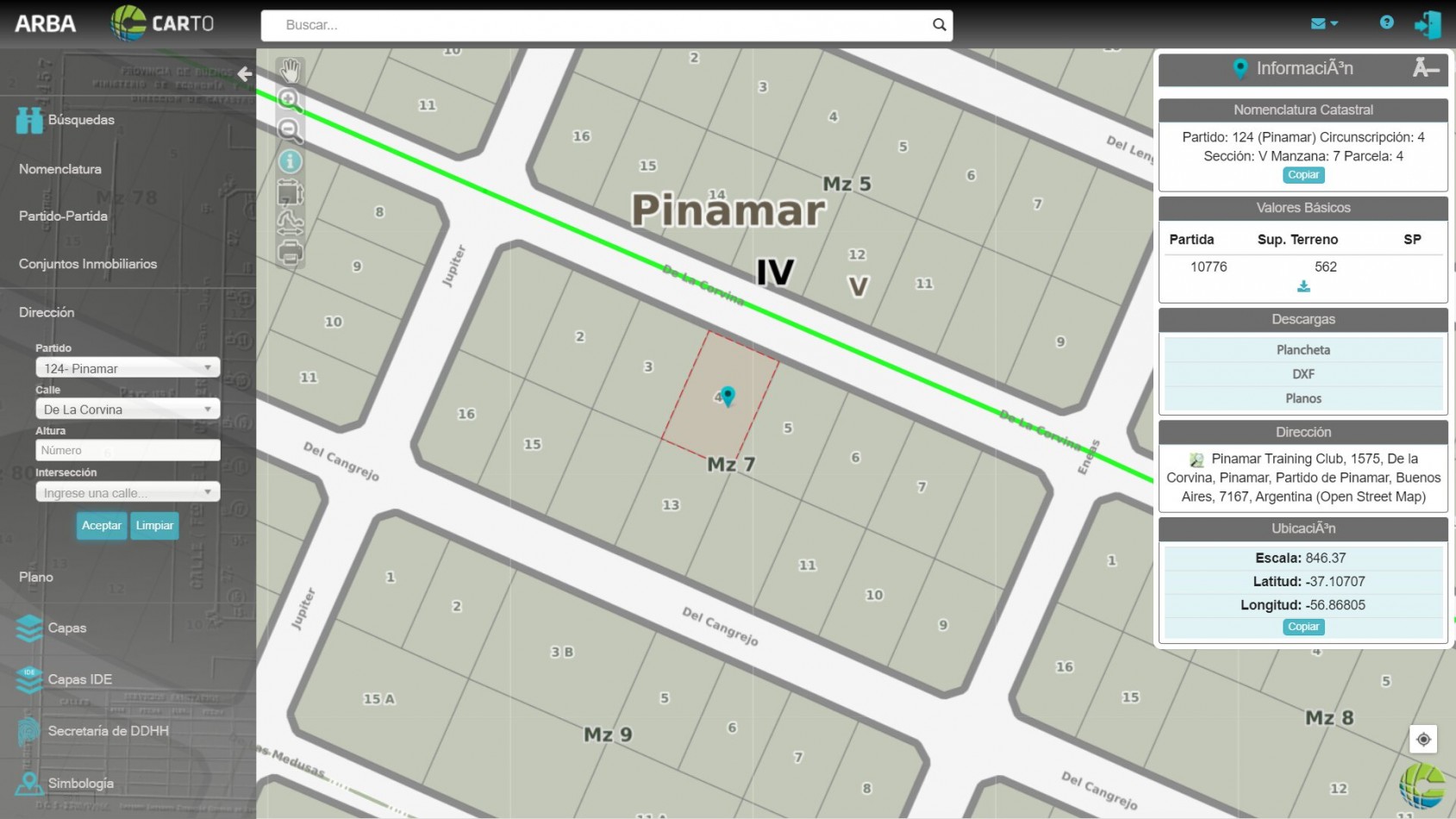Activate the info tool
The width and height of the screenshot is (1456, 819).
291,161
